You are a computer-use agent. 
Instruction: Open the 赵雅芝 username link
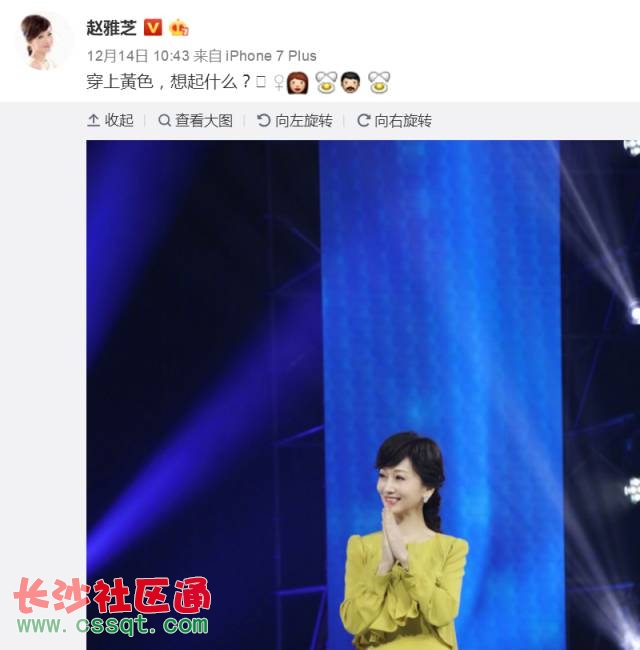click(112, 26)
